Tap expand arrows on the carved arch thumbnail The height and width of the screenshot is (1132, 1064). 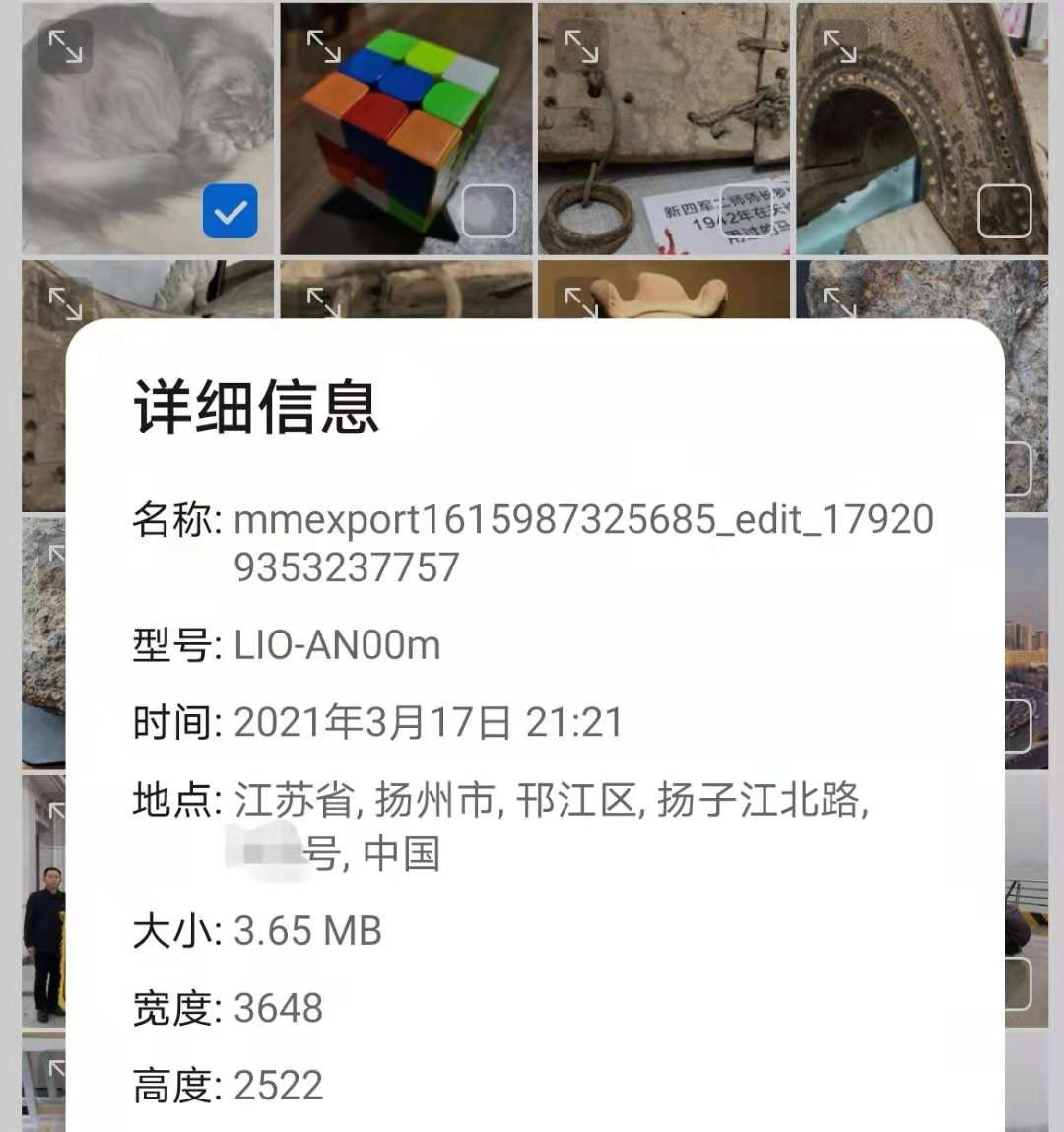click(x=839, y=43)
